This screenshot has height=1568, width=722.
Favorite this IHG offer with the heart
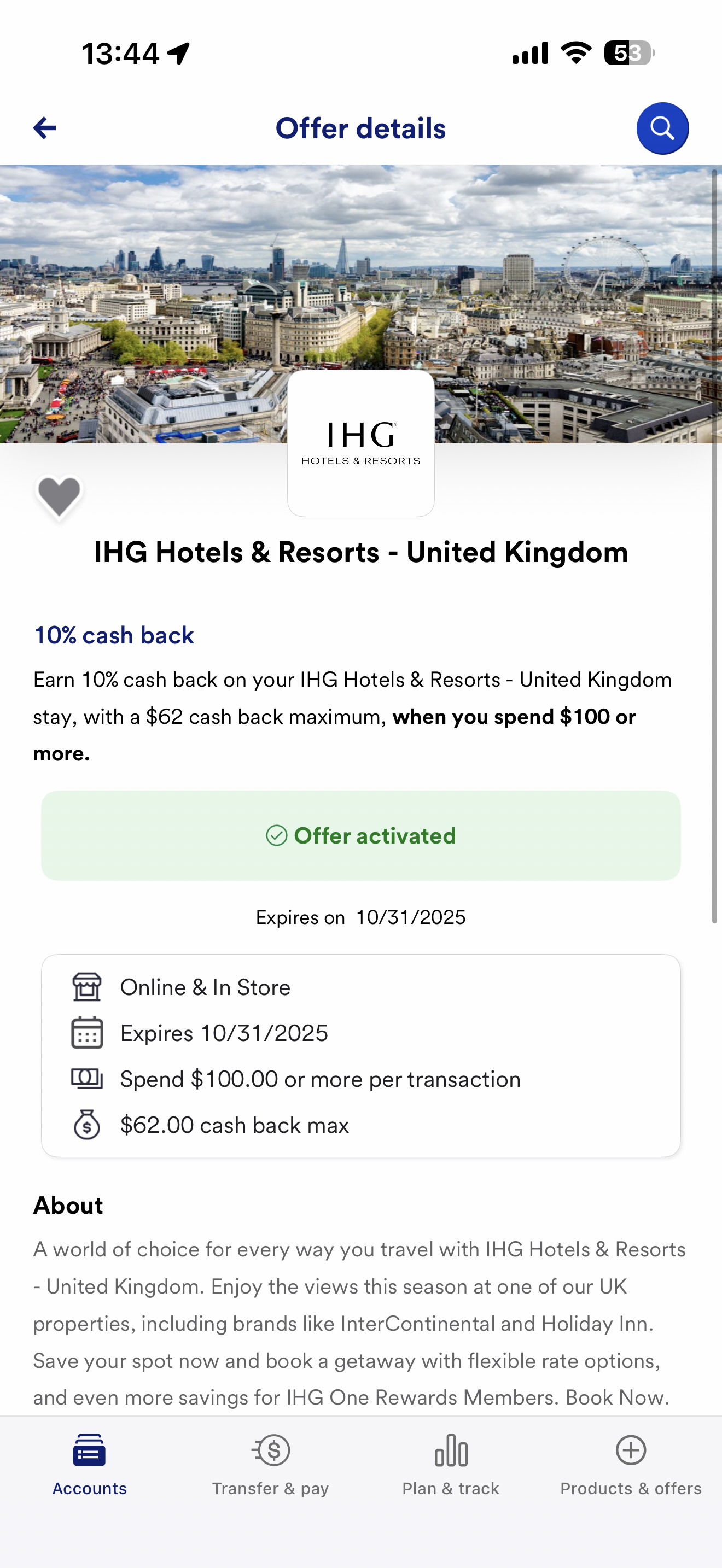[59, 496]
